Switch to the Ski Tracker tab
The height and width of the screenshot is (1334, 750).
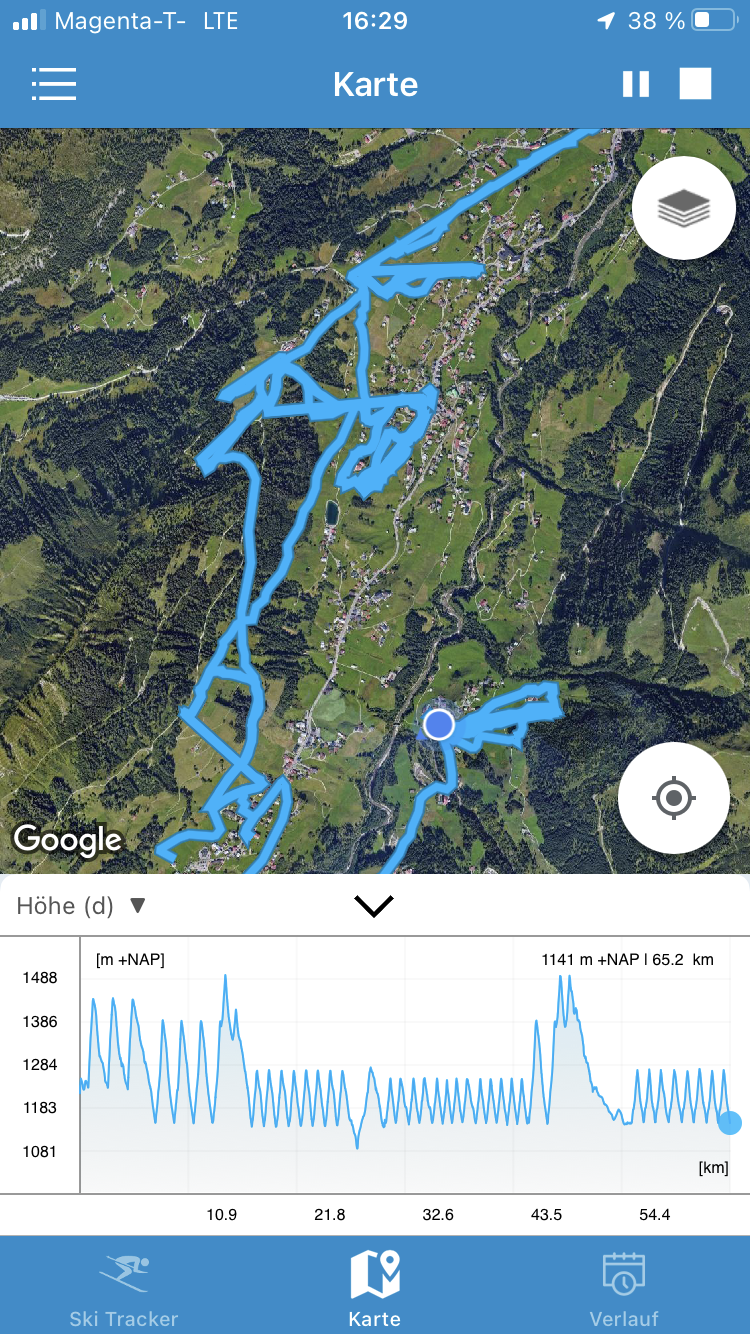[x=124, y=1288]
